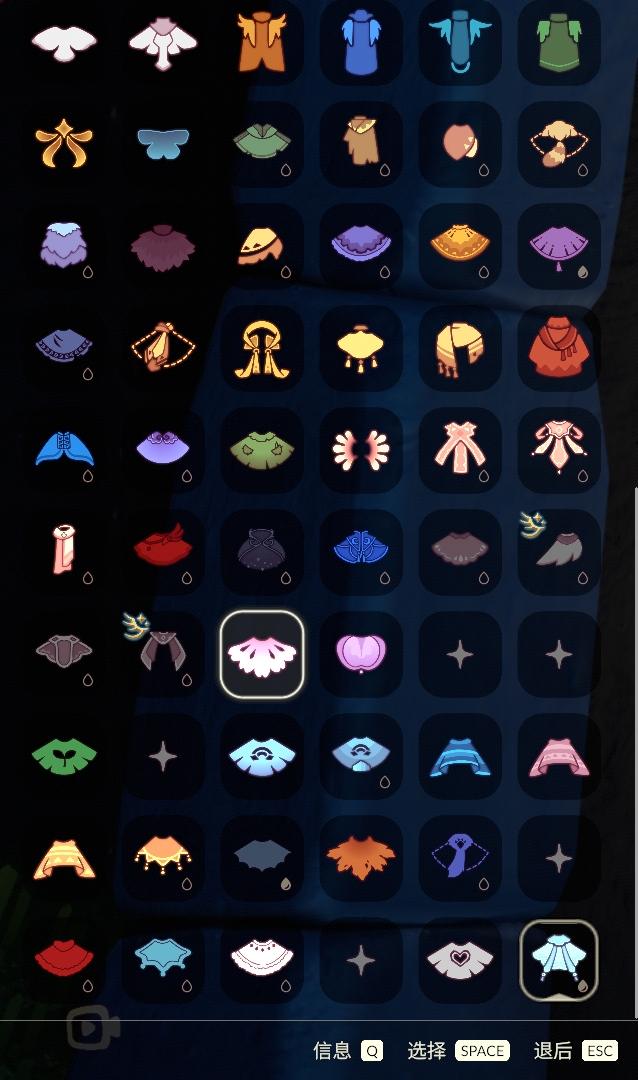638x1080 pixels.
Task: Choose the pink tulip-shaped cape
Action: click(x=360, y=654)
